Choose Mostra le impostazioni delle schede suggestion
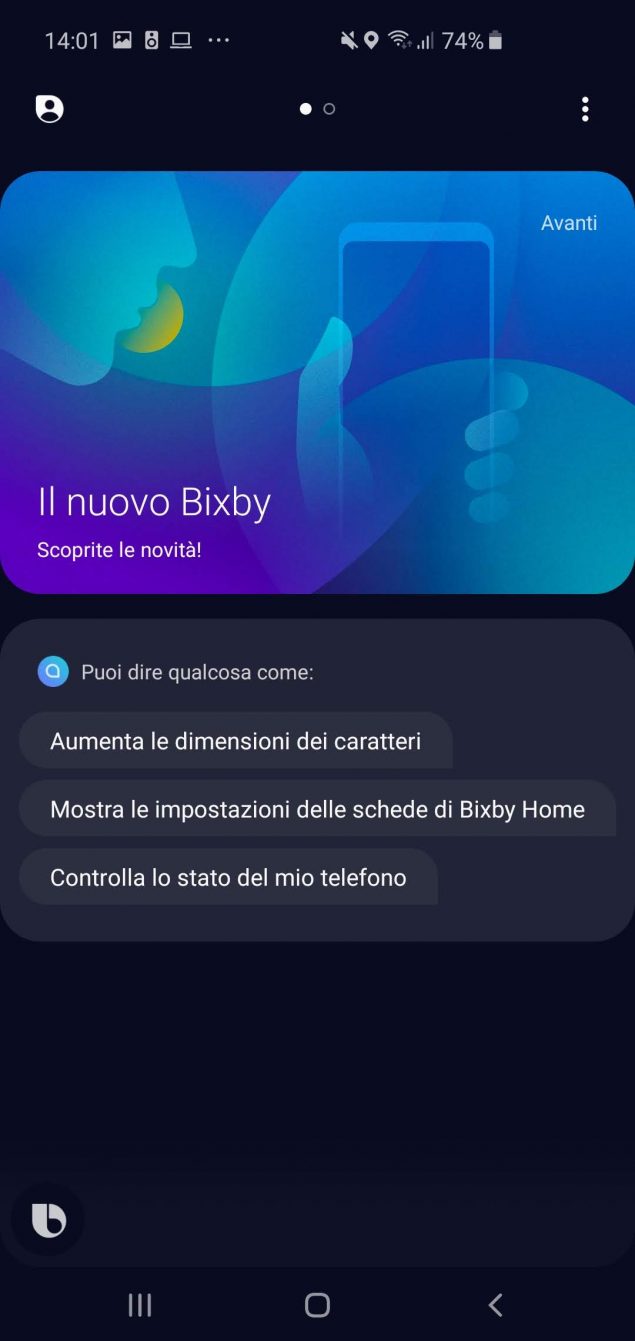635x1341 pixels. [317, 809]
